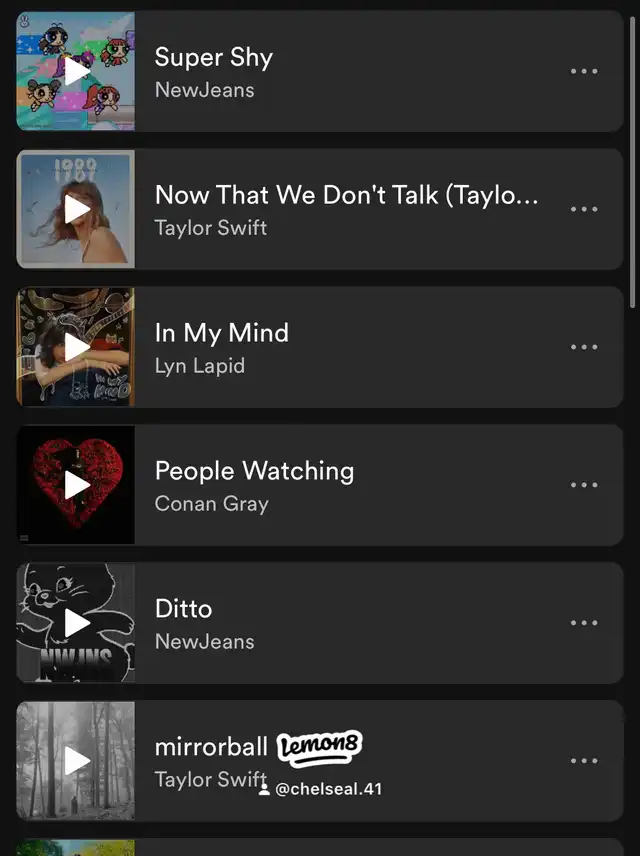The height and width of the screenshot is (856, 640).
Task: Open the overflow menu for Ditto
Action: (x=583, y=623)
